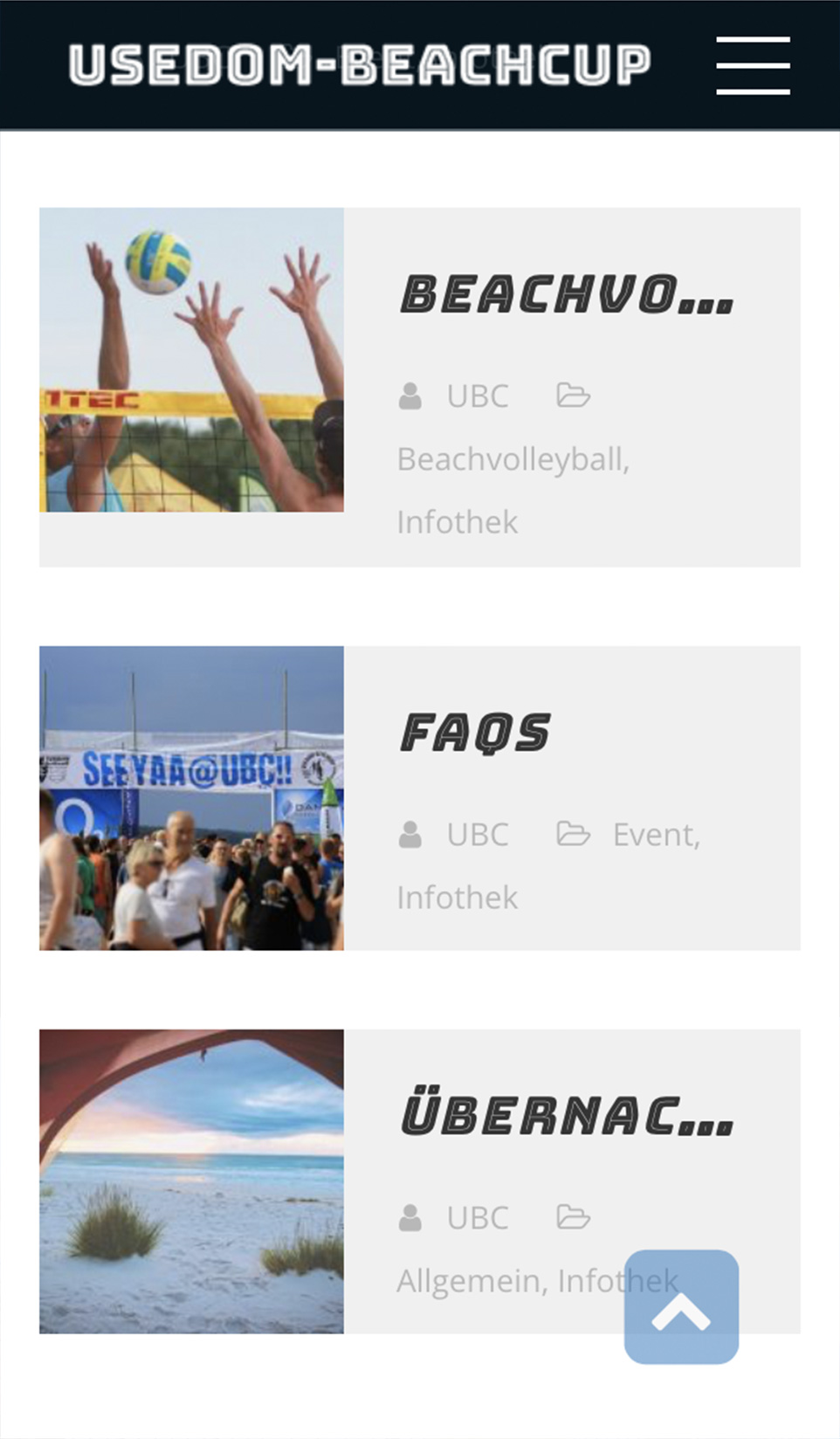840x1439 pixels.
Task: Open the volleyball net post thumbnail
Action: [x=191, y=360]
